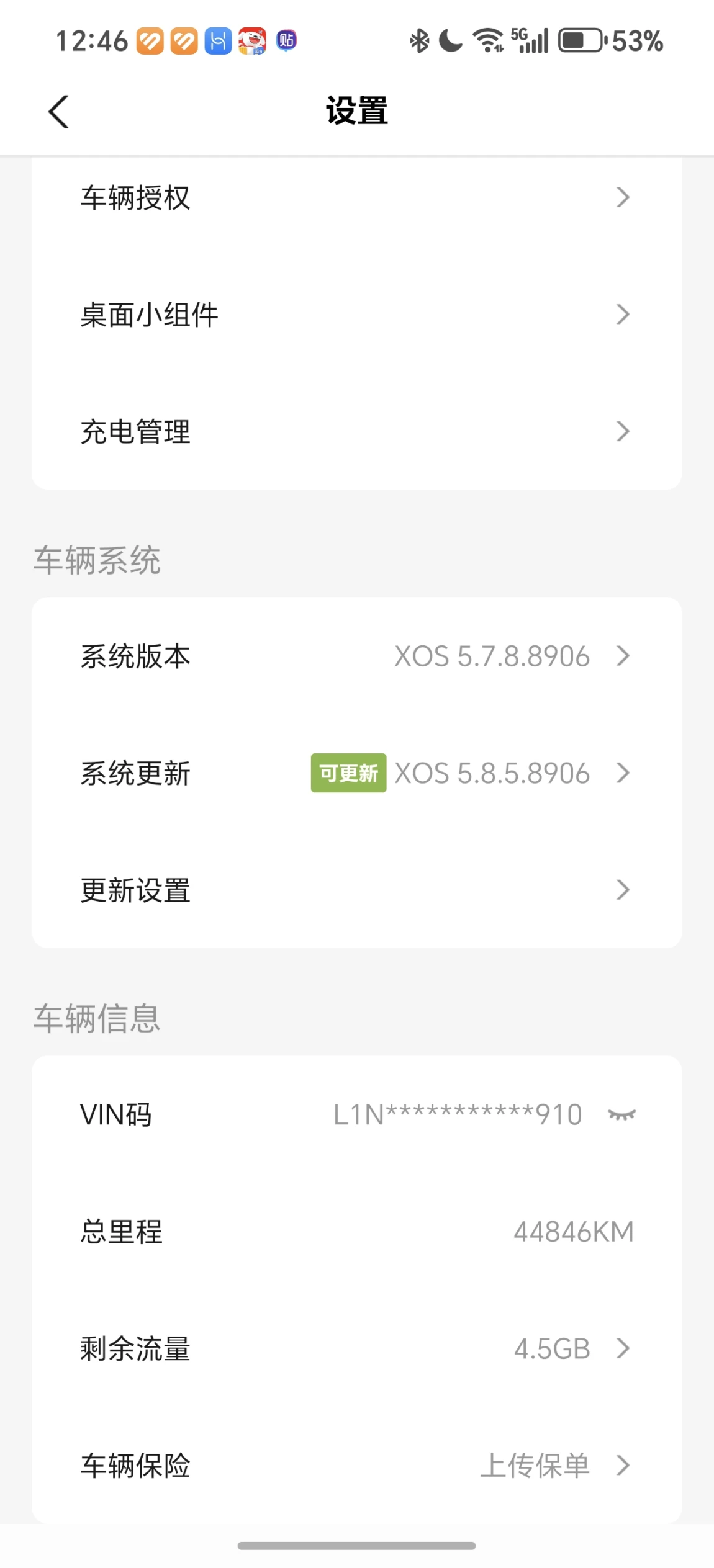Open 车辆授权 settings
The image size is (714, 1568).
[x=356, y=199]
